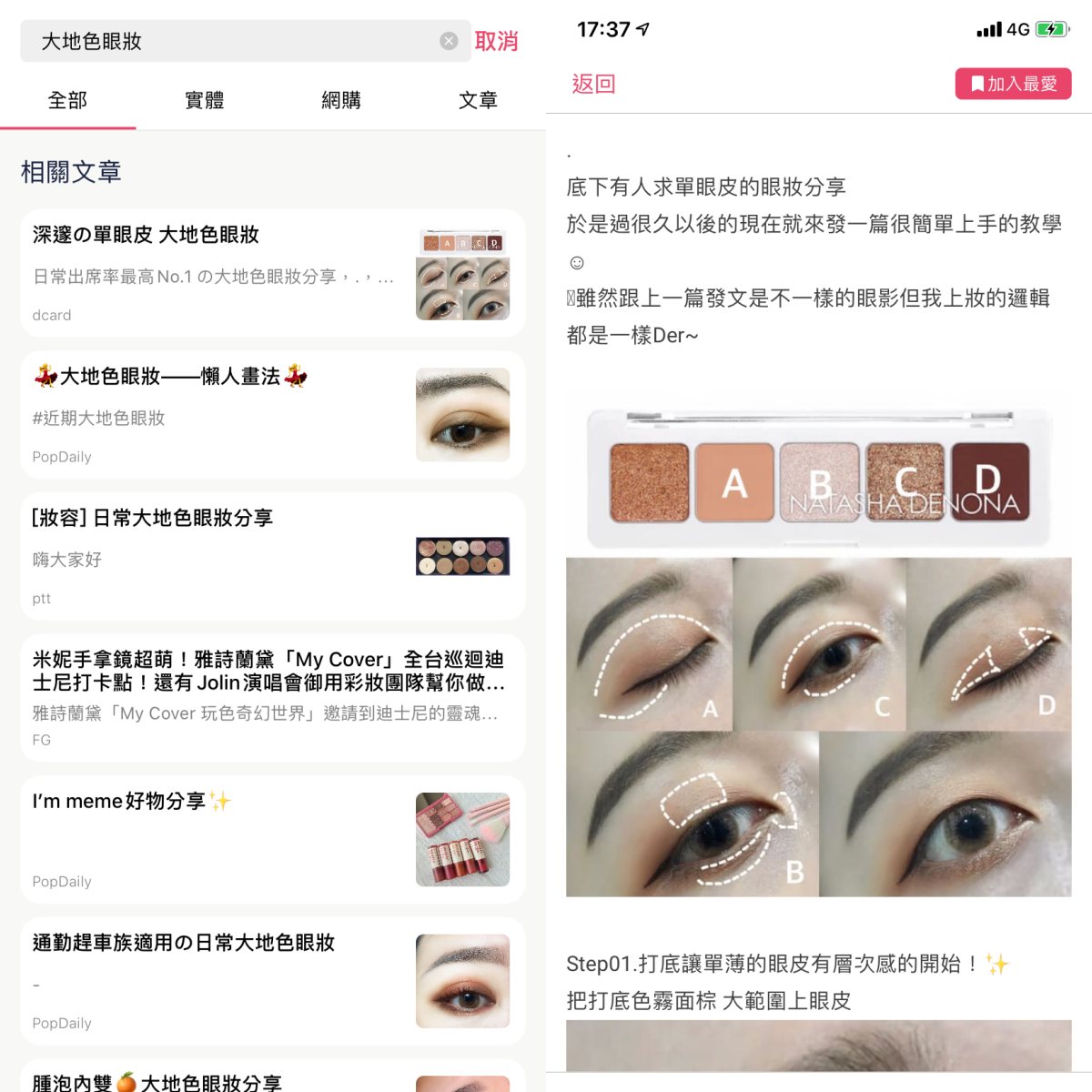Open the 網購 tab
This screenshot has width=1092, height=1092.
[x=341, y=100]
